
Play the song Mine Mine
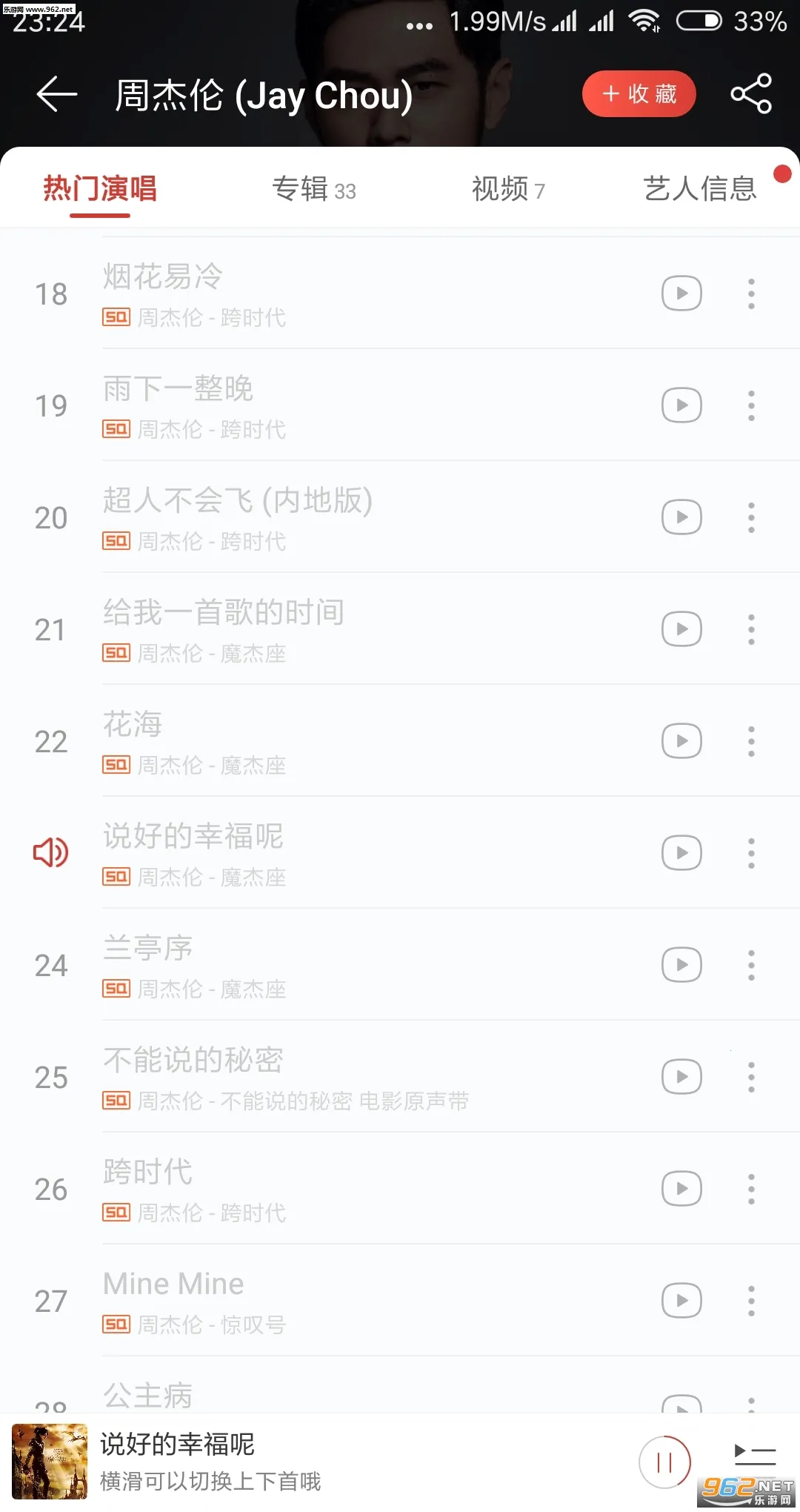point(680,1300)
